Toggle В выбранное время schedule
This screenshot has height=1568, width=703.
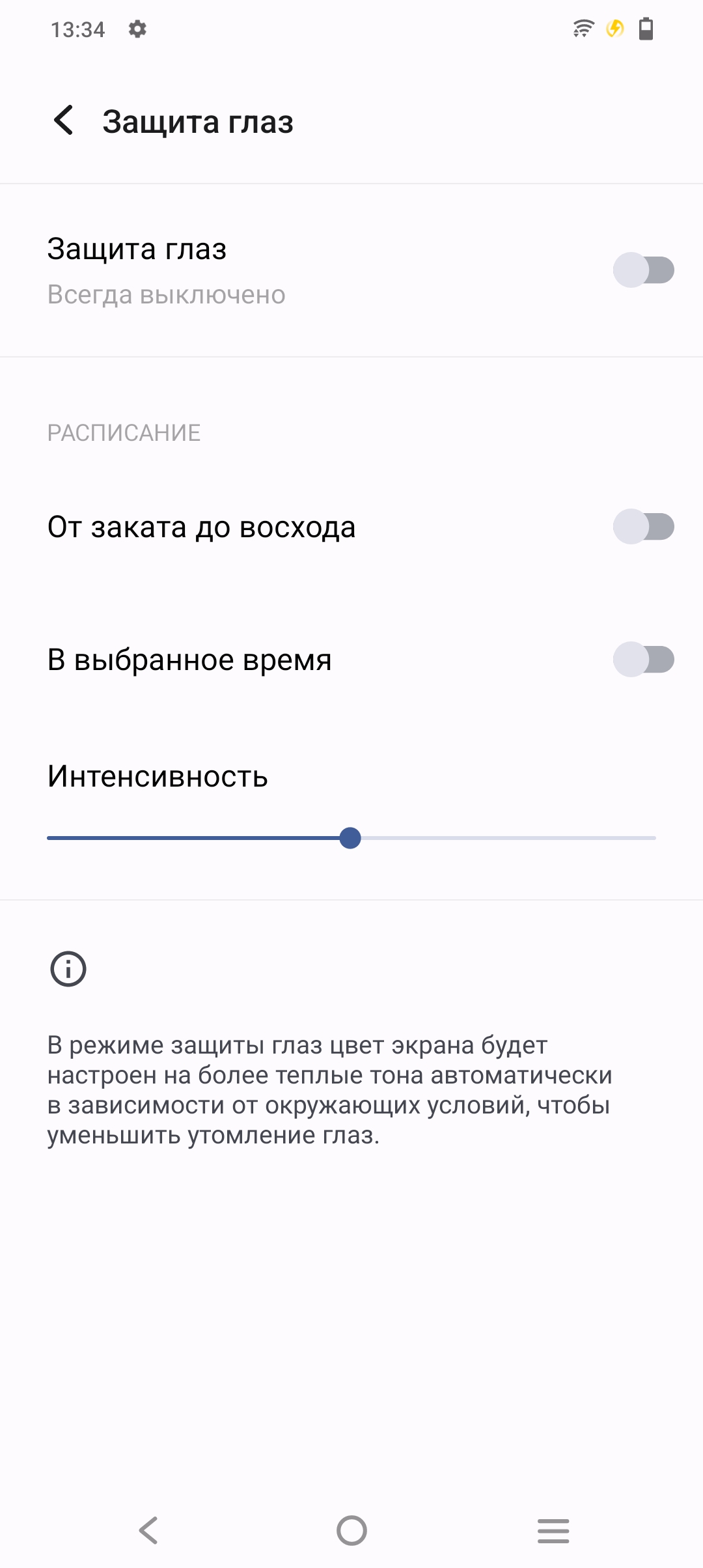coord(643,660)
